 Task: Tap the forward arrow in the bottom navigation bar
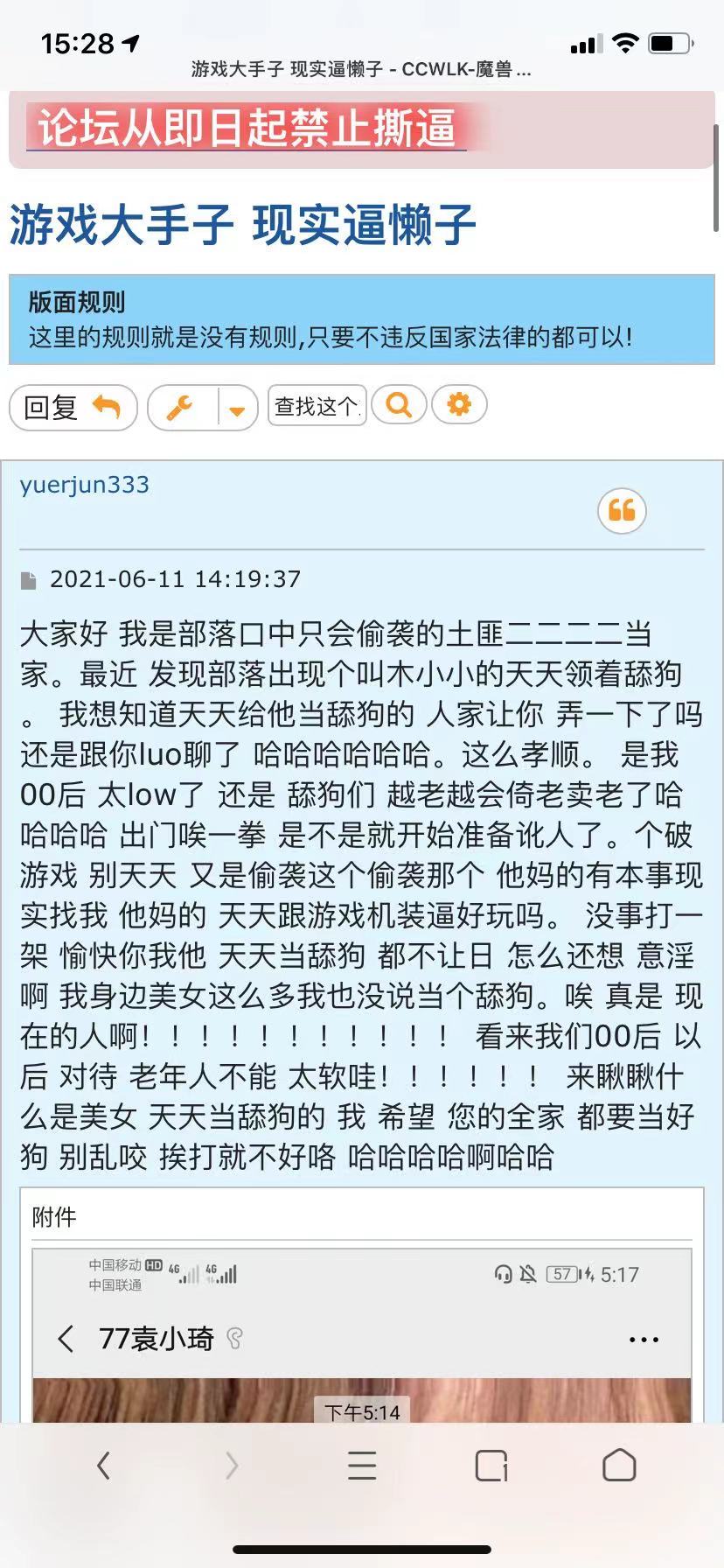click(231, 1465)
